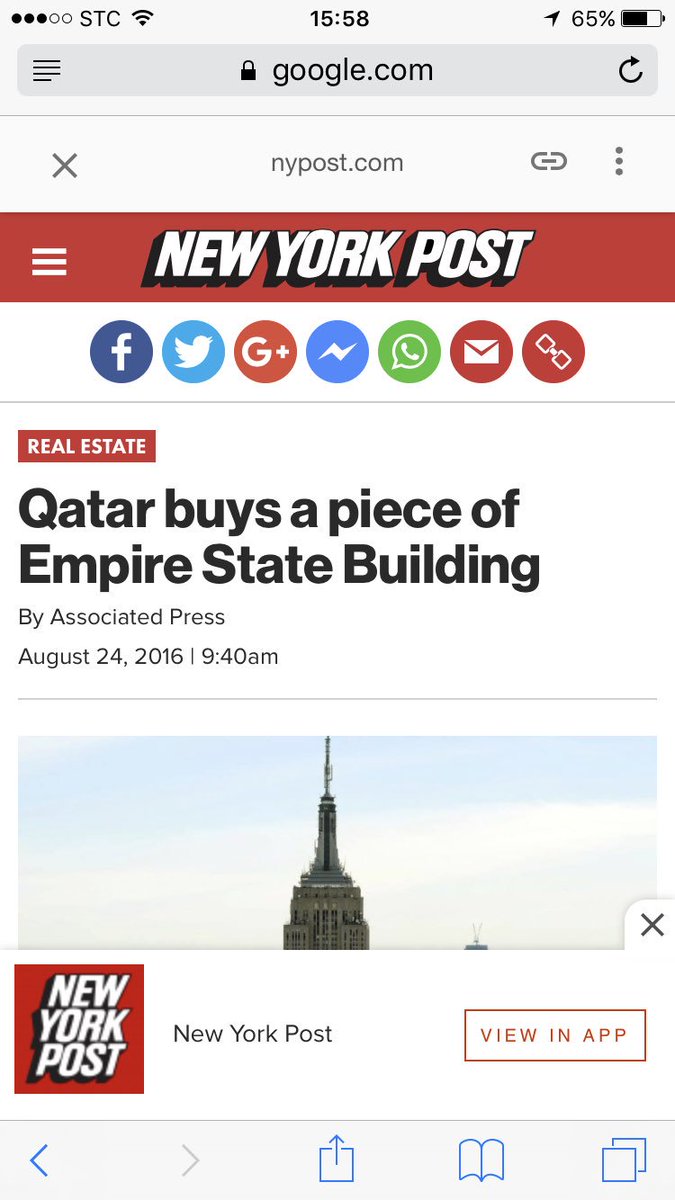Open the New York Post hamburger menu
This screenshot has width=675, height=1200.
point(49,262)
